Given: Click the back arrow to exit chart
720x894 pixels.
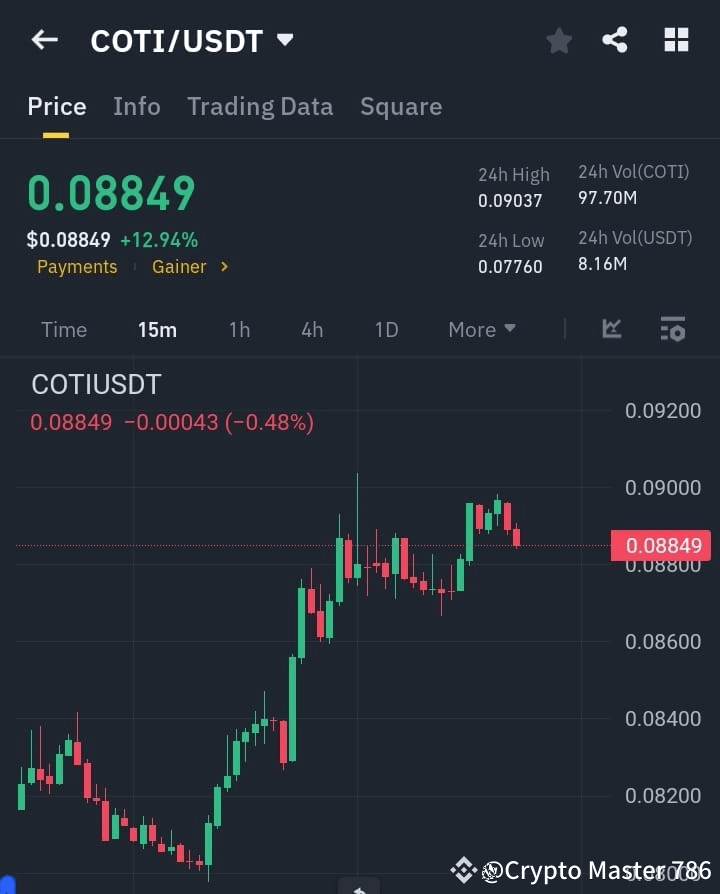Looking at the screenshot, I should coord(43,40).
